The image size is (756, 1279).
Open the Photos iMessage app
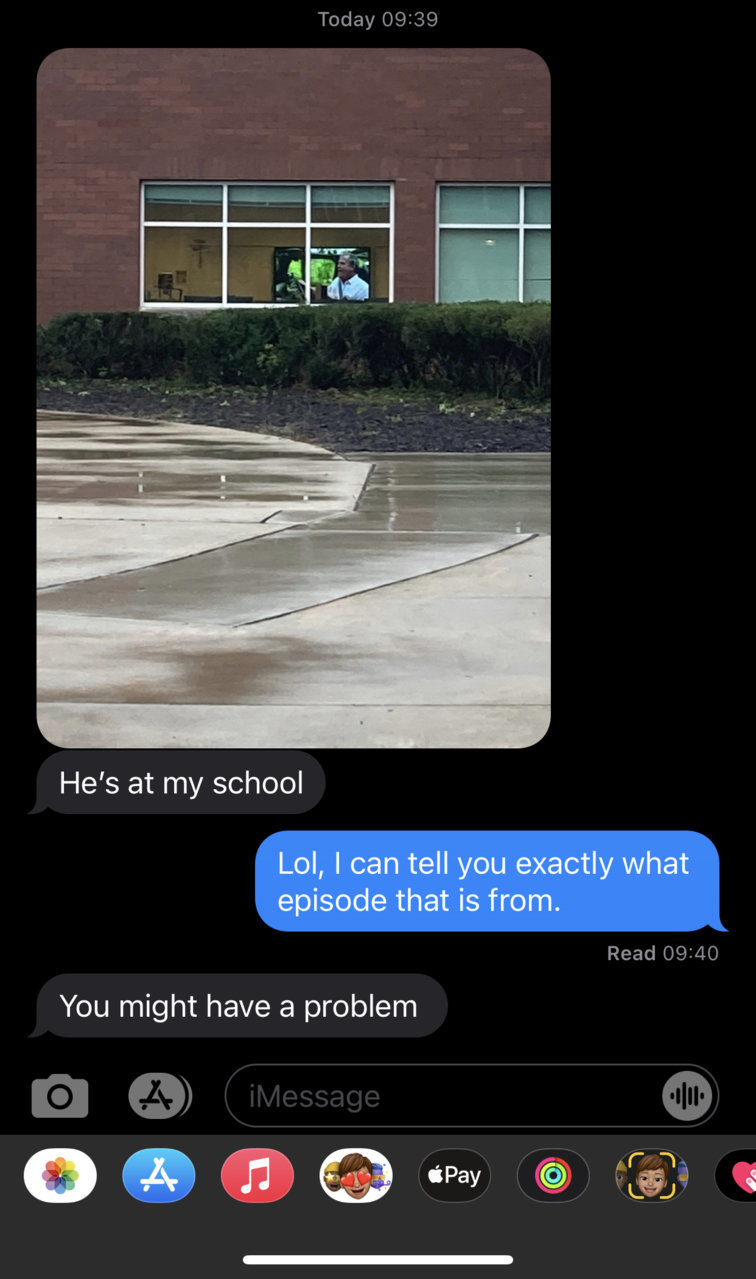[x=60, y=1175]
